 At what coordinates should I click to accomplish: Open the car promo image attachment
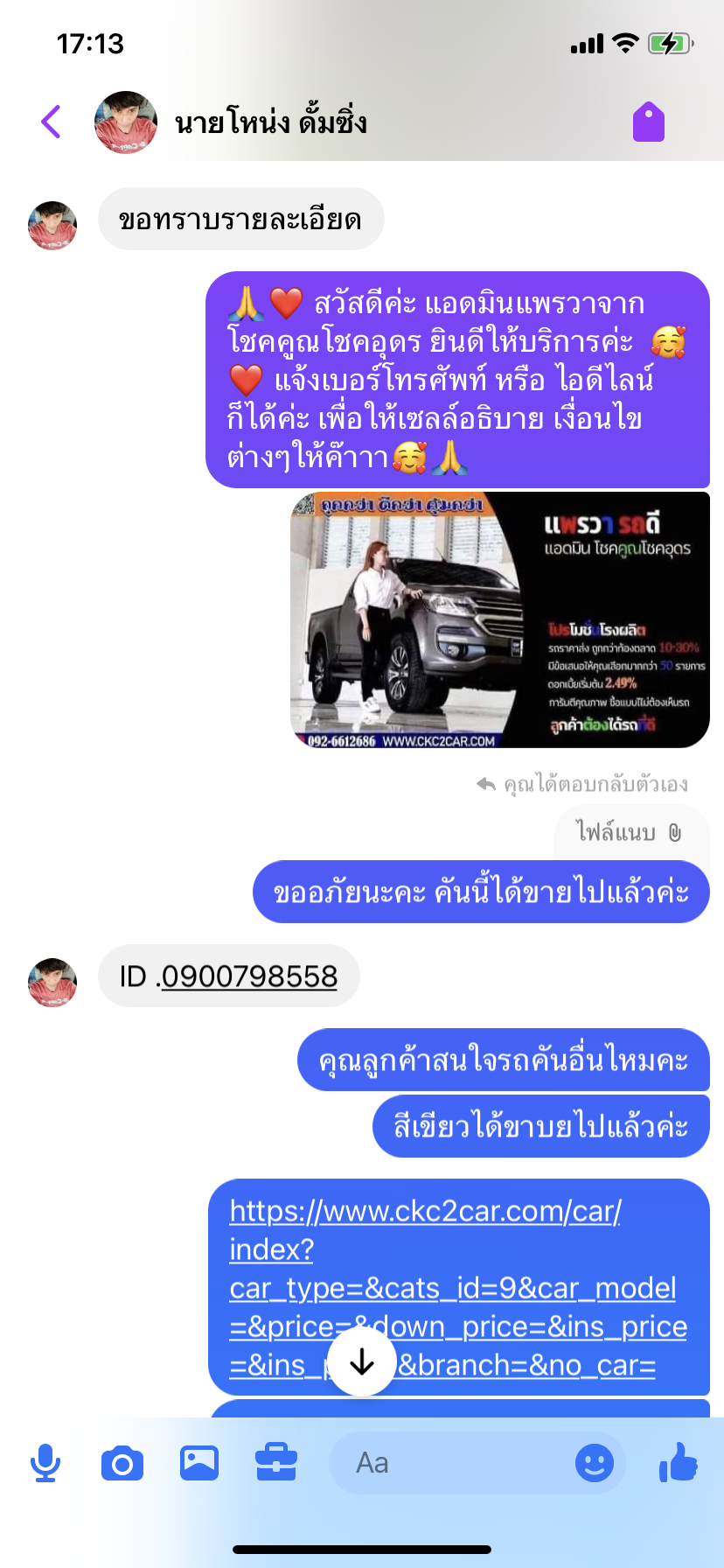point(500,620)
